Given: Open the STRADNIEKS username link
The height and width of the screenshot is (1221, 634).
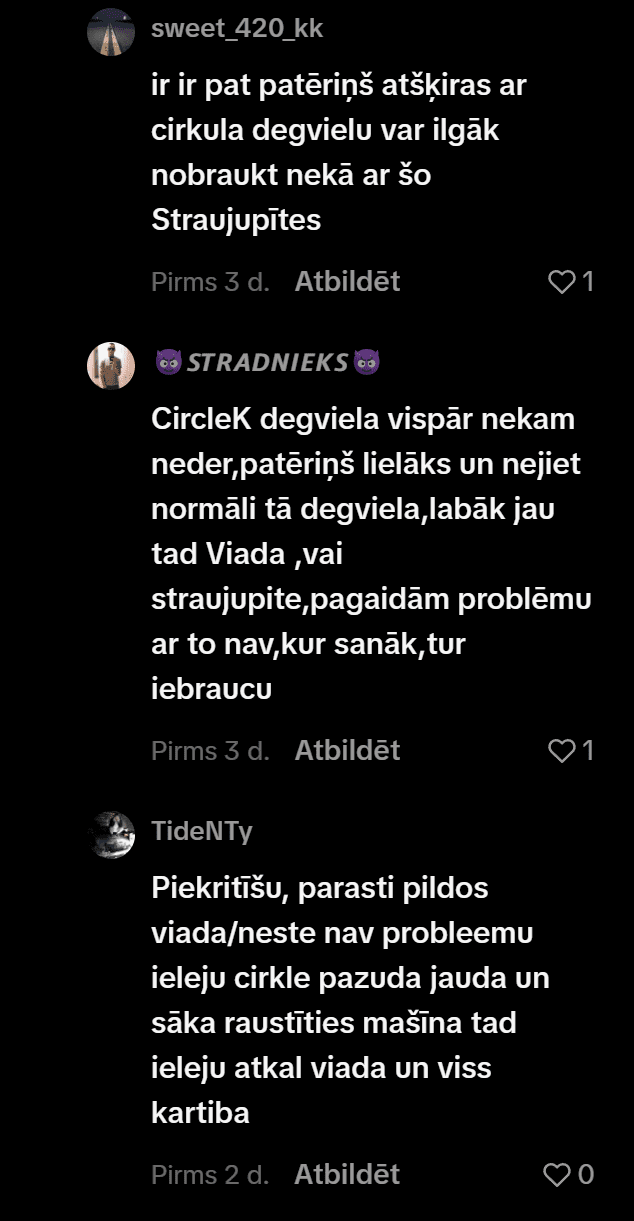Looking at the screenshot, I should click(x=267, y=362).
